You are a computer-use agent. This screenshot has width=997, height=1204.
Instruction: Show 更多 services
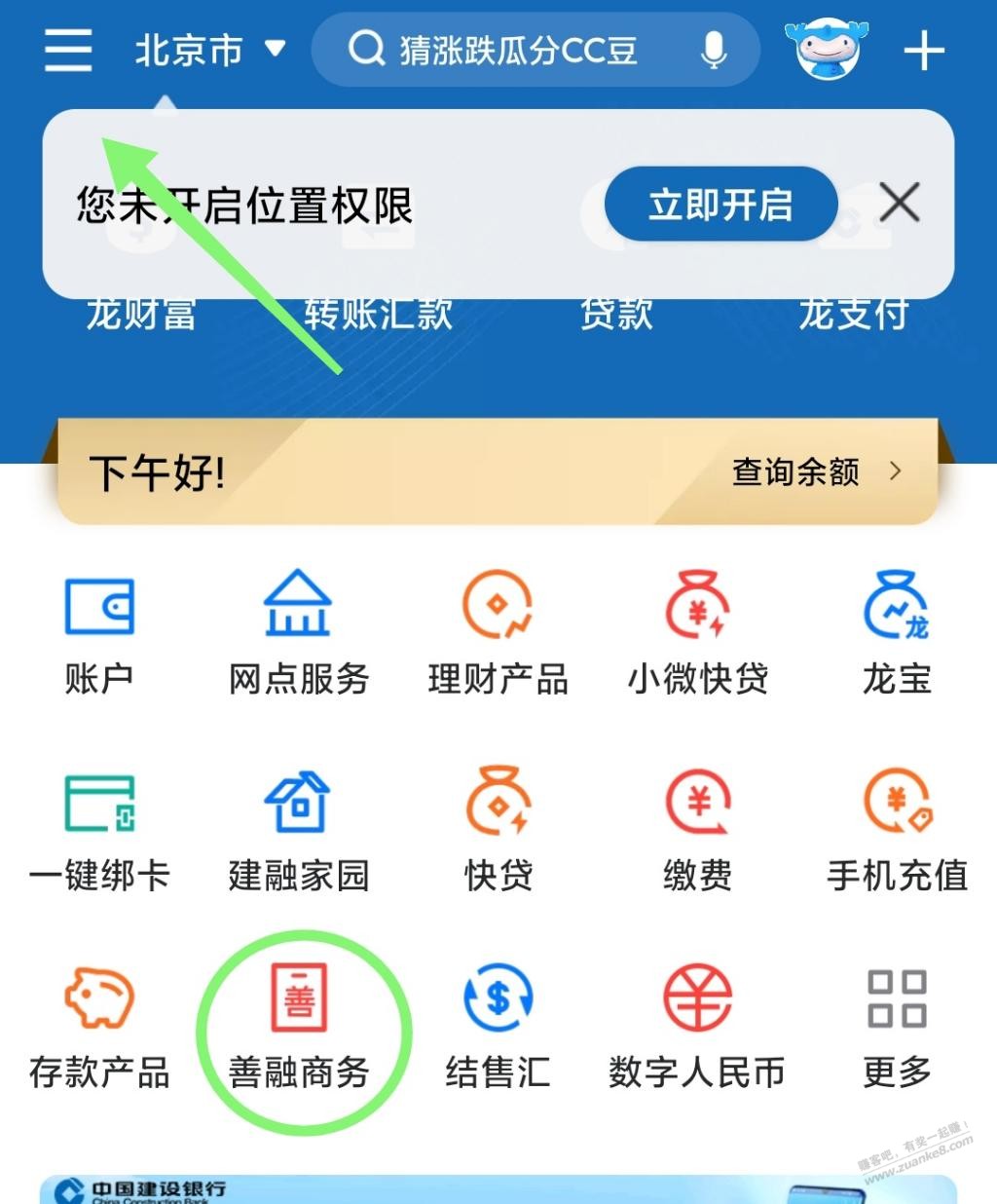point(897,1028)
